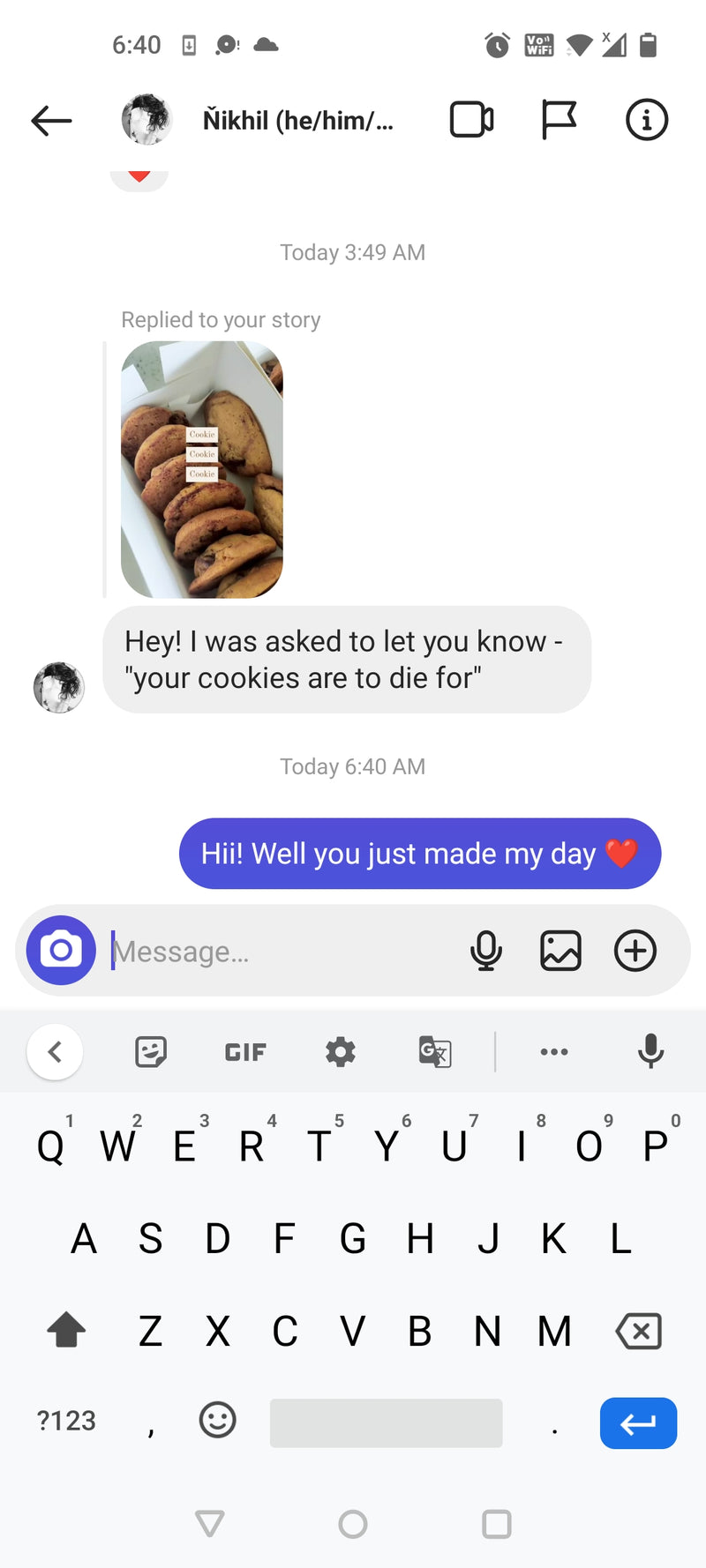Record a voice message with the microphone

coord(486,951)
